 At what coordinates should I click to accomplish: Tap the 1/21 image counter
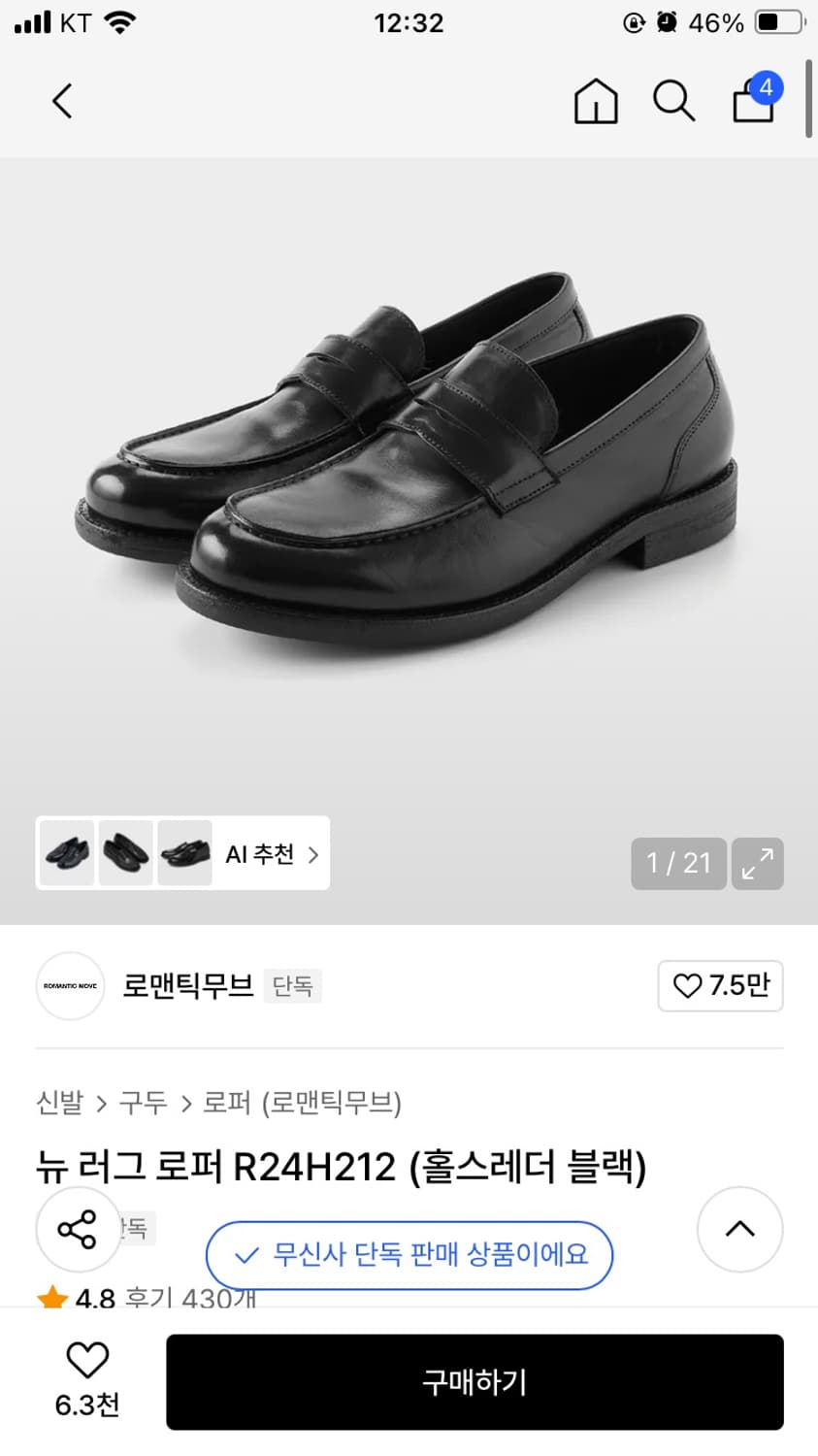[x=677, y=863]
